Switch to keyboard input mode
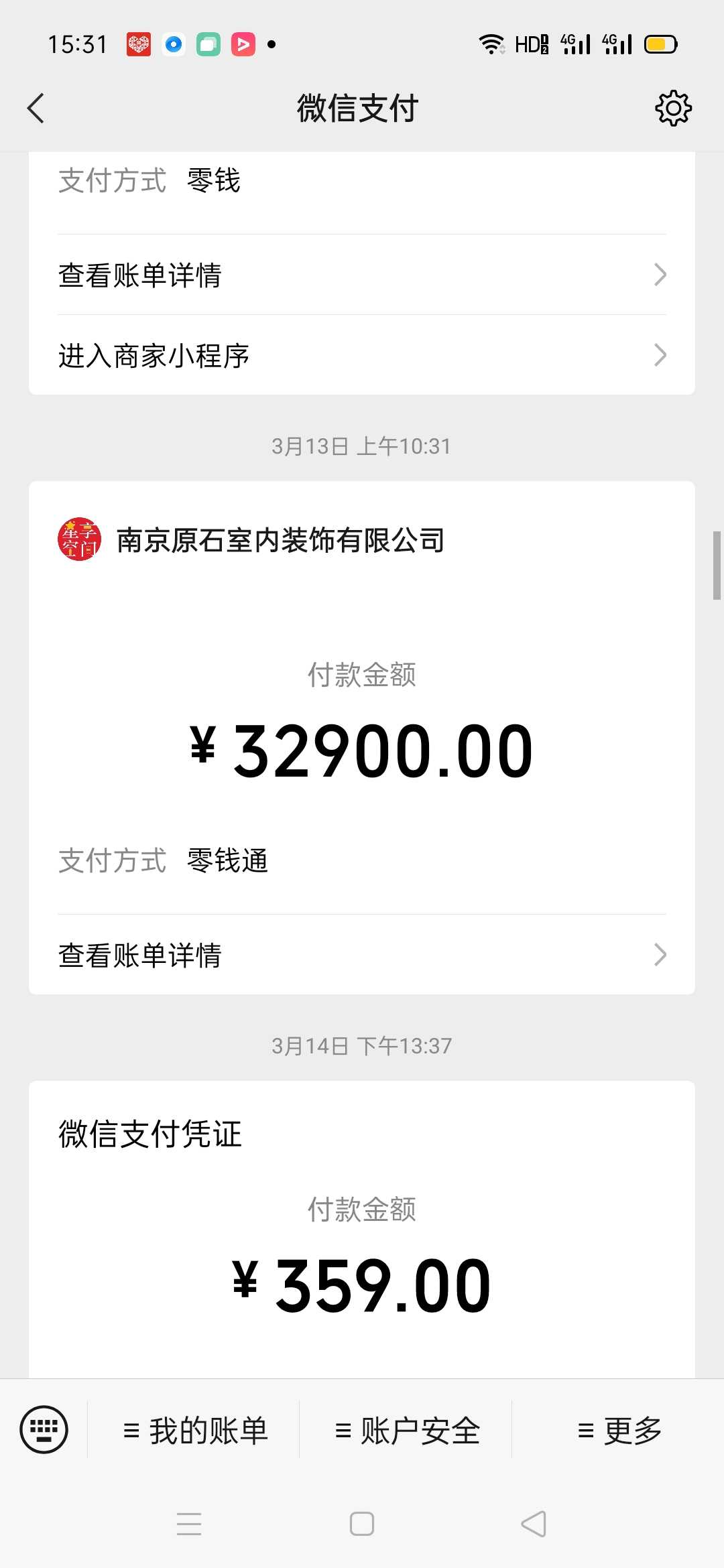Screen dimensions: 724x1568 (x=44, y=1429)
